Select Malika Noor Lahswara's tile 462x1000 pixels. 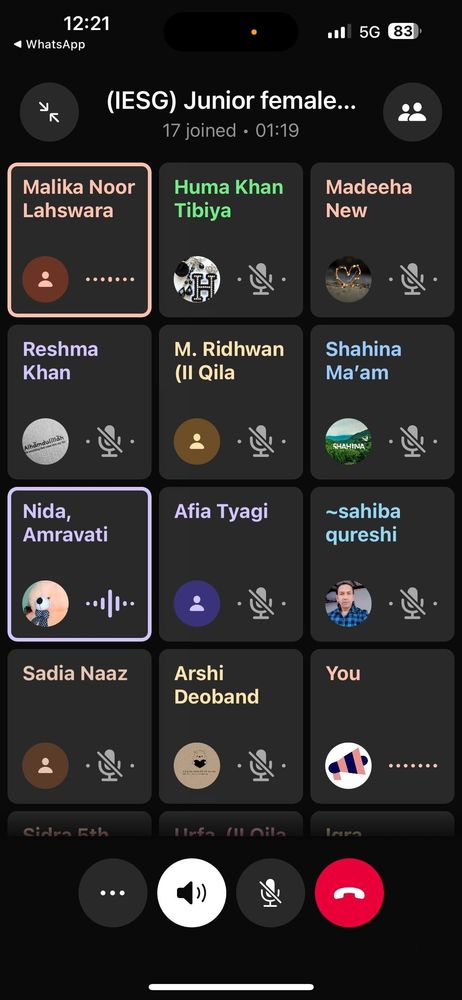pyautogui.click(x=80, y=240)
